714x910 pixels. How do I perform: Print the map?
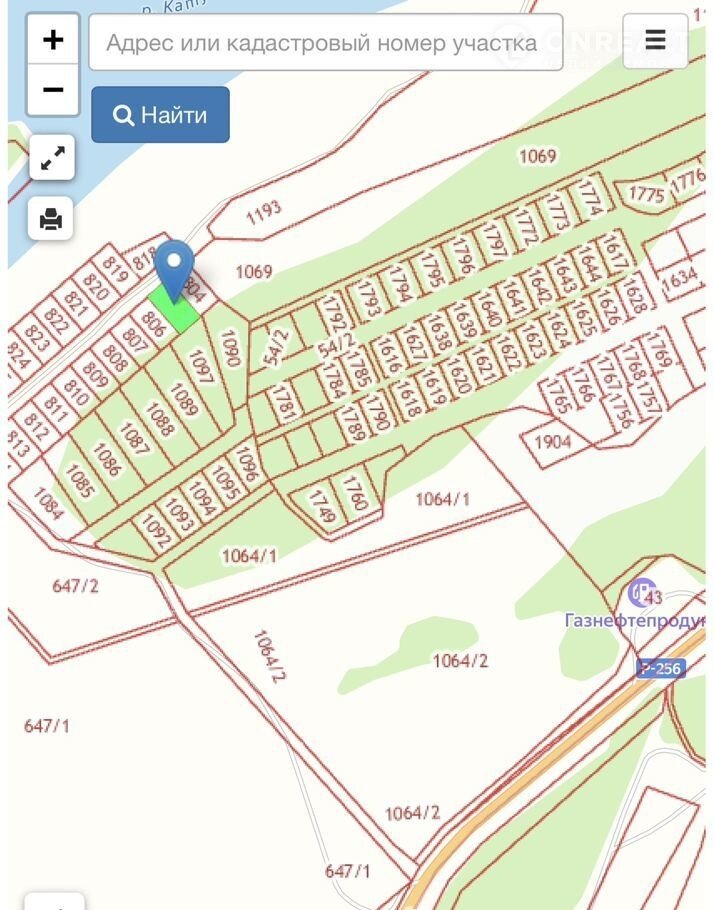(x=52, y=217)
